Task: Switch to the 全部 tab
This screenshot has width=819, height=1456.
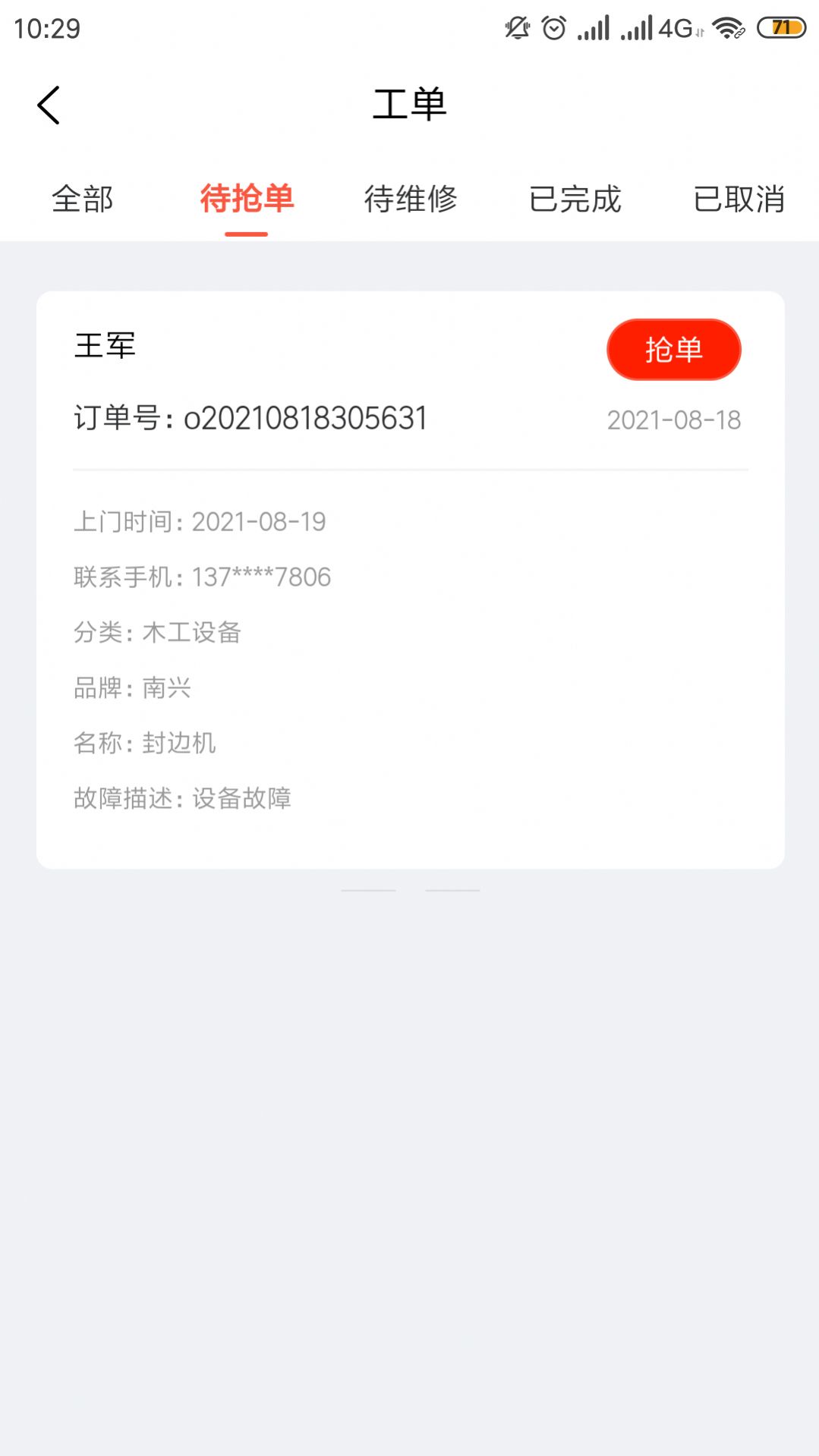Action: pyautogui.click(x=82, y=200)
